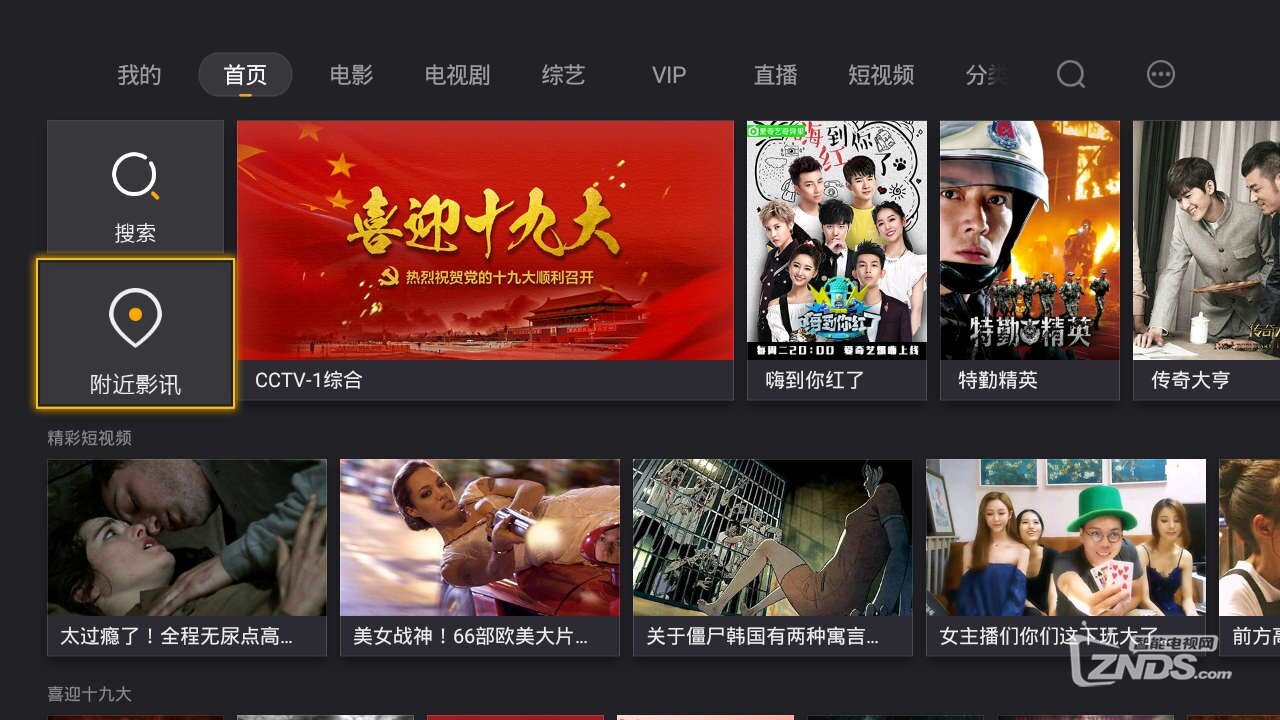
Task: Play the 关于僵尸 short video
Action: point(772,556)
